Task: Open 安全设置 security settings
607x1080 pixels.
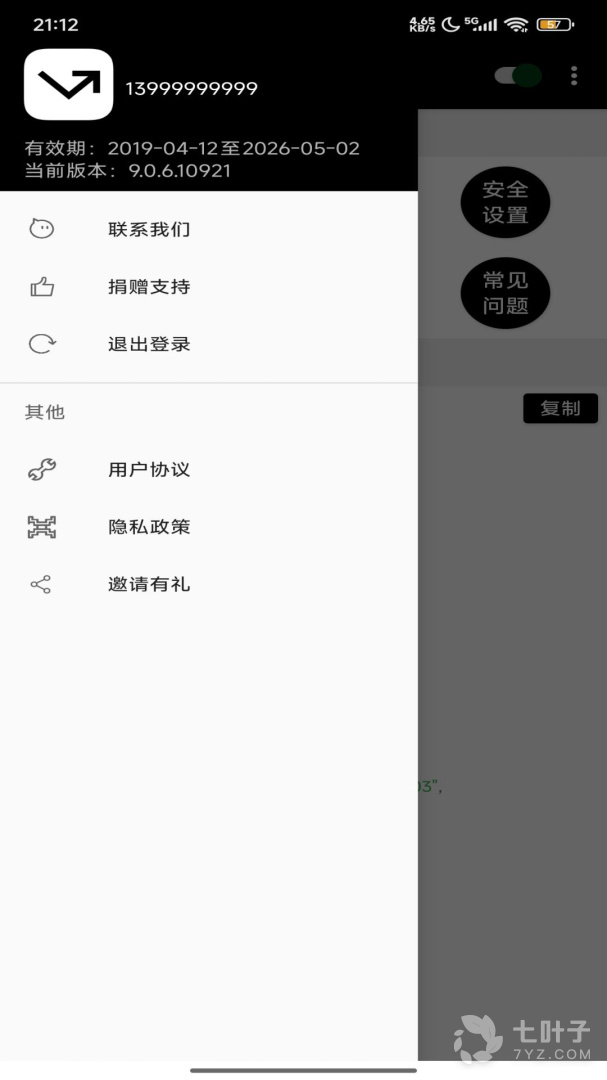Action: pyautogui.click(x=505, y=202)
